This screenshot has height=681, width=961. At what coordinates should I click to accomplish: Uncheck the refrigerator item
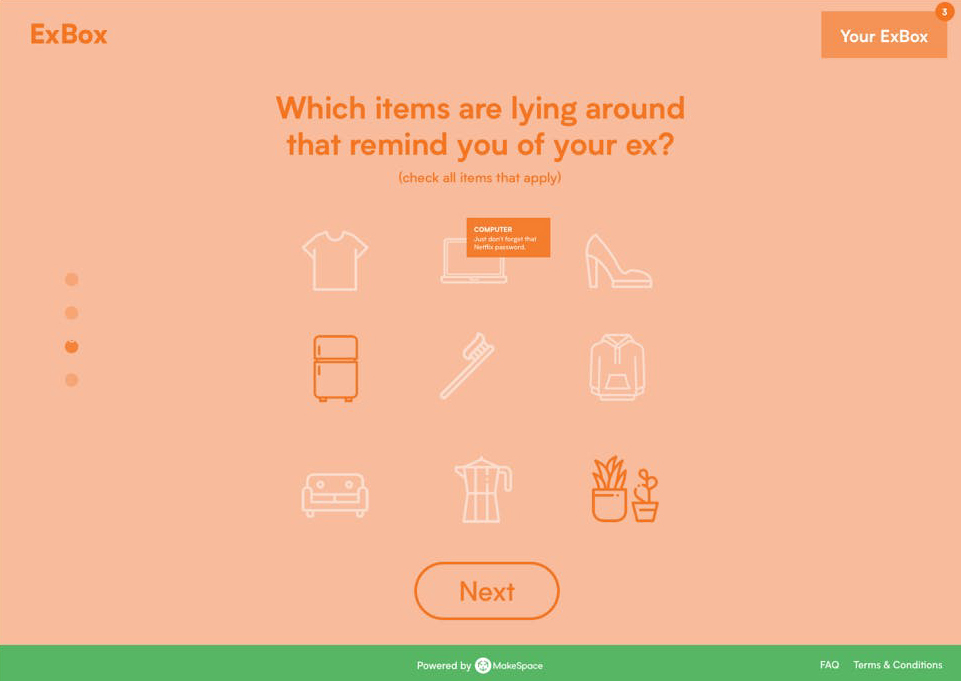(336, 368)
